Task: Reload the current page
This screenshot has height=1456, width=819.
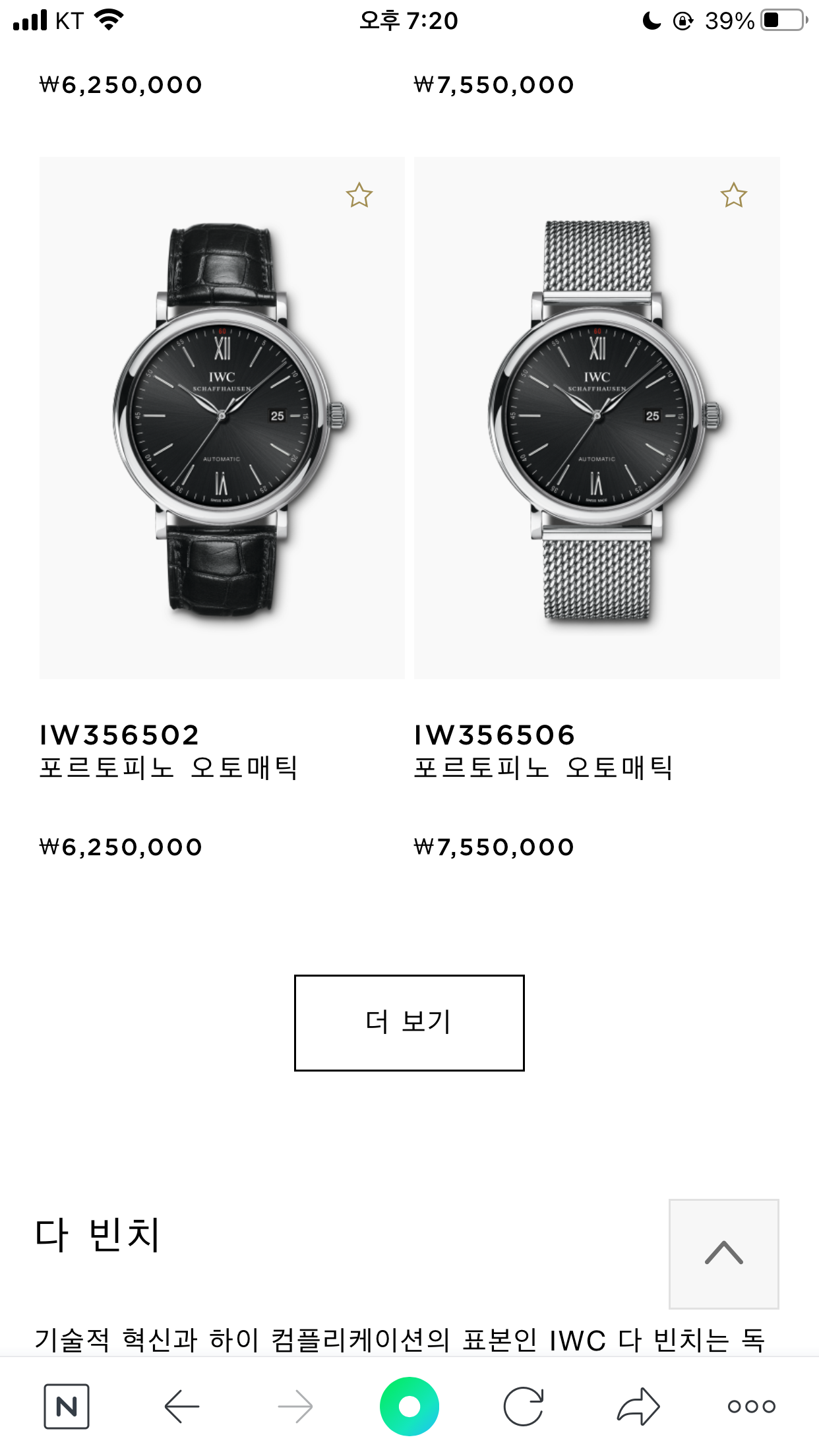Action: [524, 1407]
